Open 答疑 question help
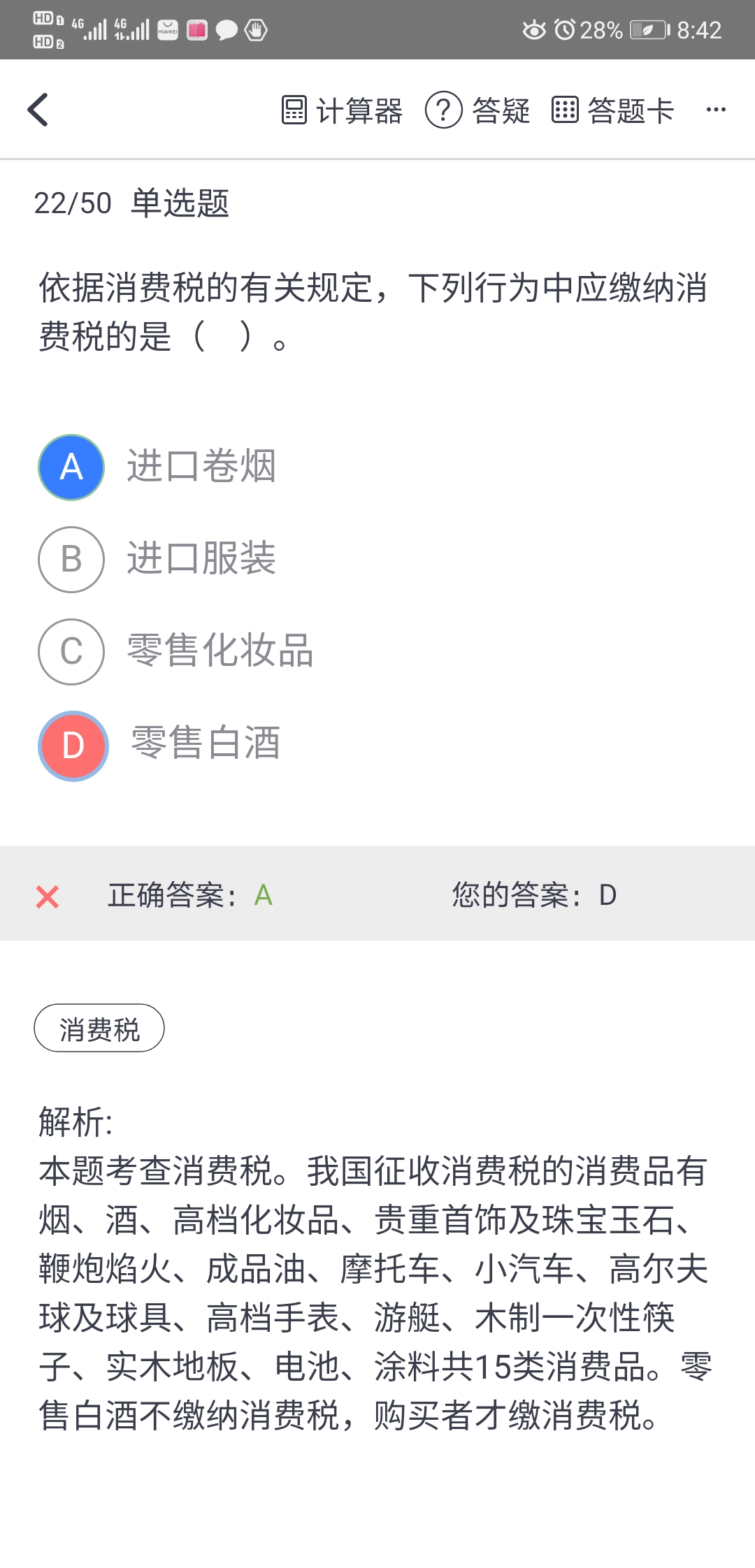The height and width of the screenshot is (1568, 755). pos(478,110)
